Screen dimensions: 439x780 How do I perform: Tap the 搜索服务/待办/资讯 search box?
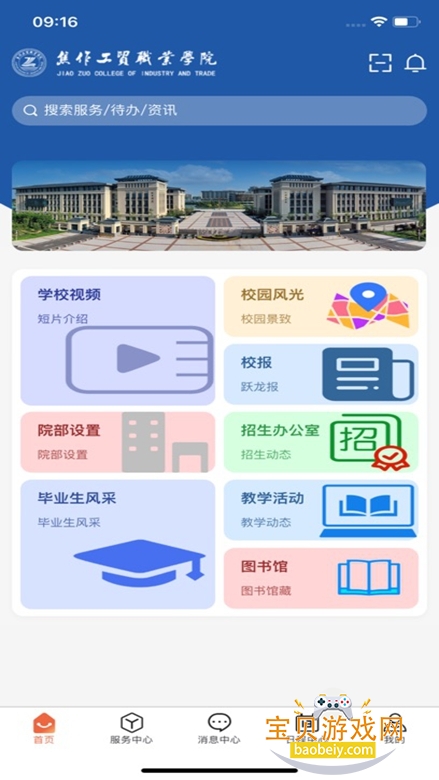click(219, 110)
